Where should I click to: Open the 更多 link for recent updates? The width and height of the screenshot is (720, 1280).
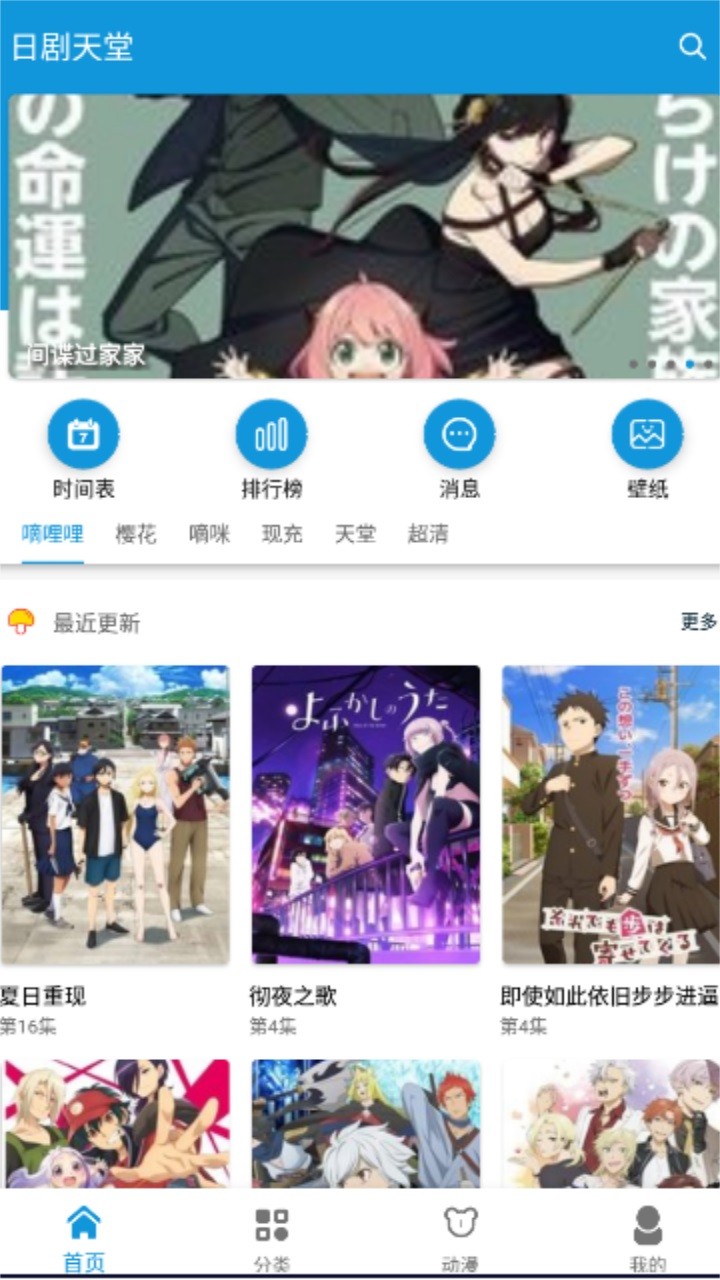tap(698, 622)
